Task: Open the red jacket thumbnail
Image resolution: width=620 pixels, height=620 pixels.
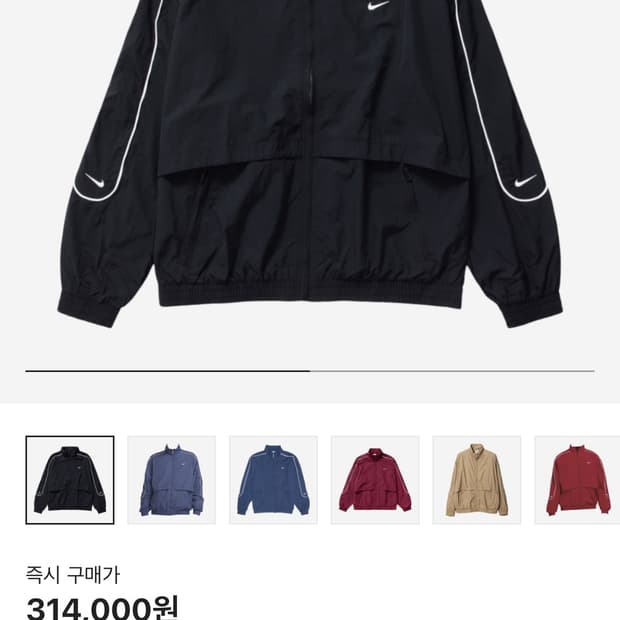Action: [577, 480]
